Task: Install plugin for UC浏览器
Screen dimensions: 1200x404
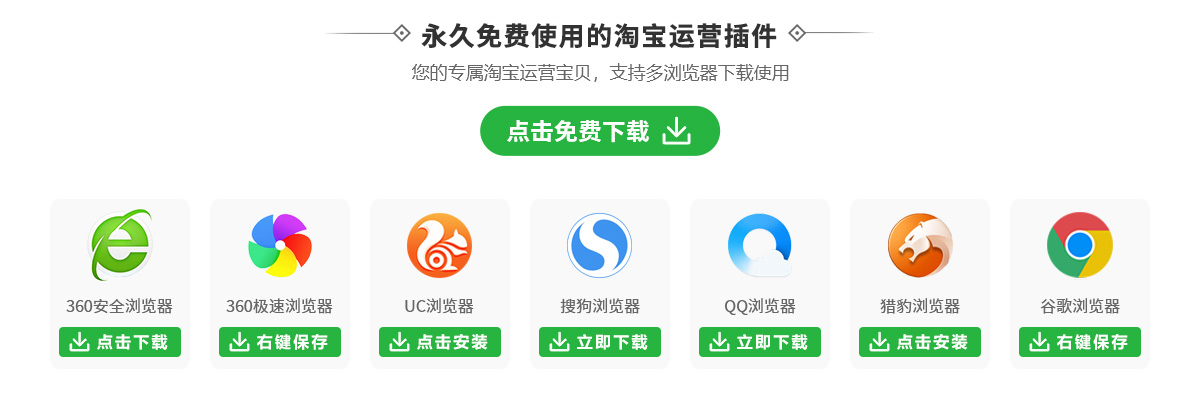Action: click(440, 342)
